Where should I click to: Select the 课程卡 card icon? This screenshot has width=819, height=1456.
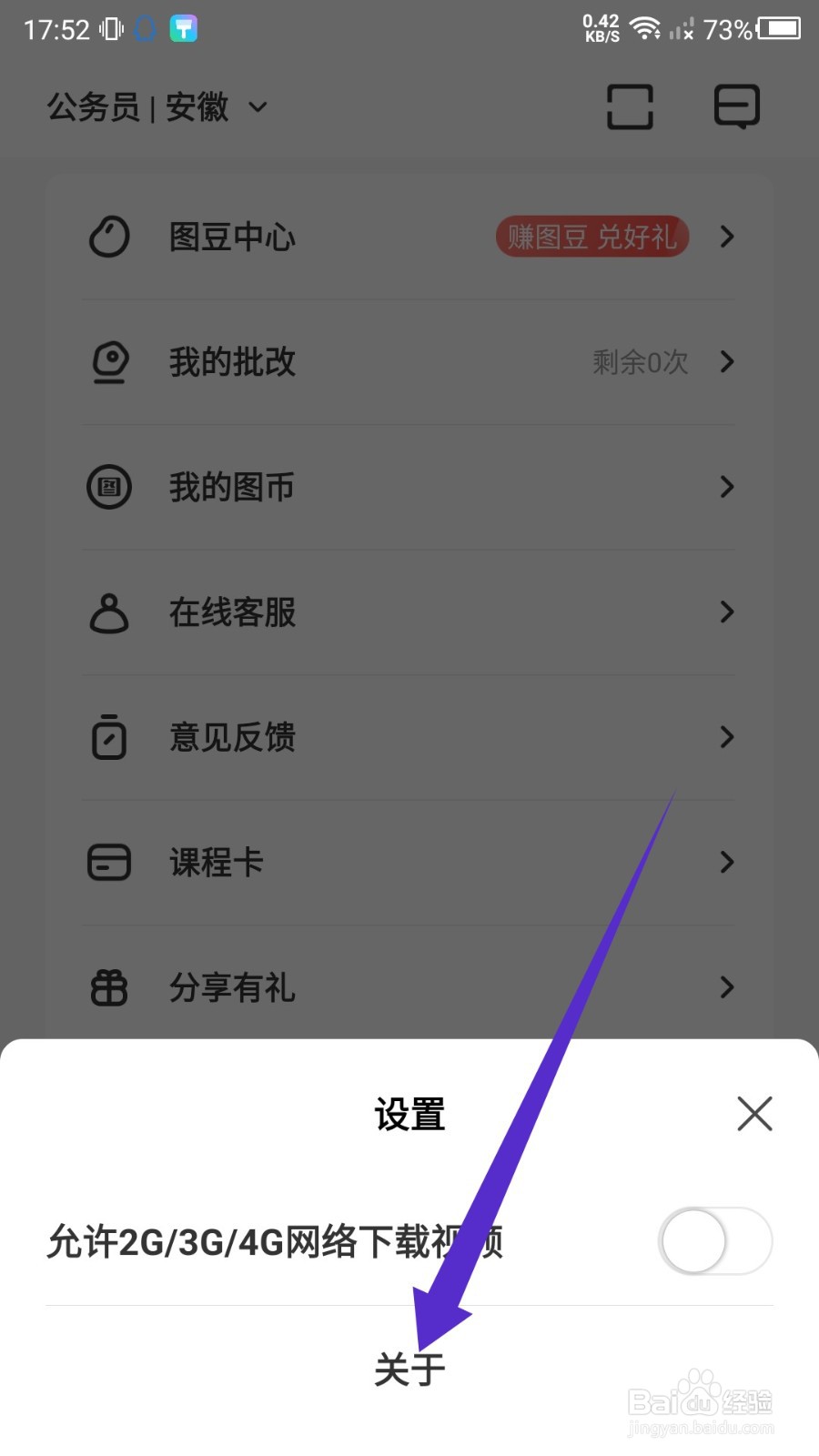[x=109, y=863]
